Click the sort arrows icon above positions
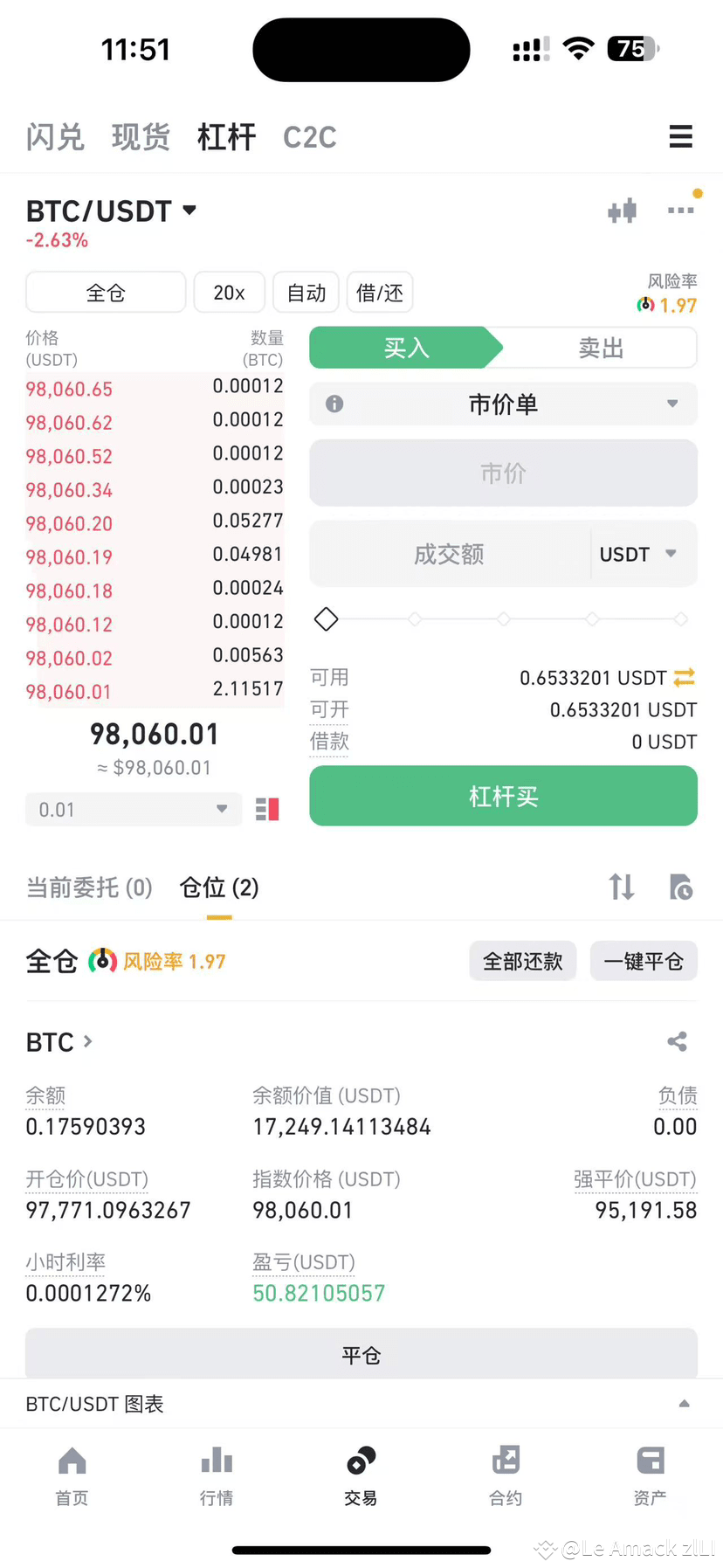This screenshot has width=723, height=1568. pyautogui.click(x=621, y=887)
